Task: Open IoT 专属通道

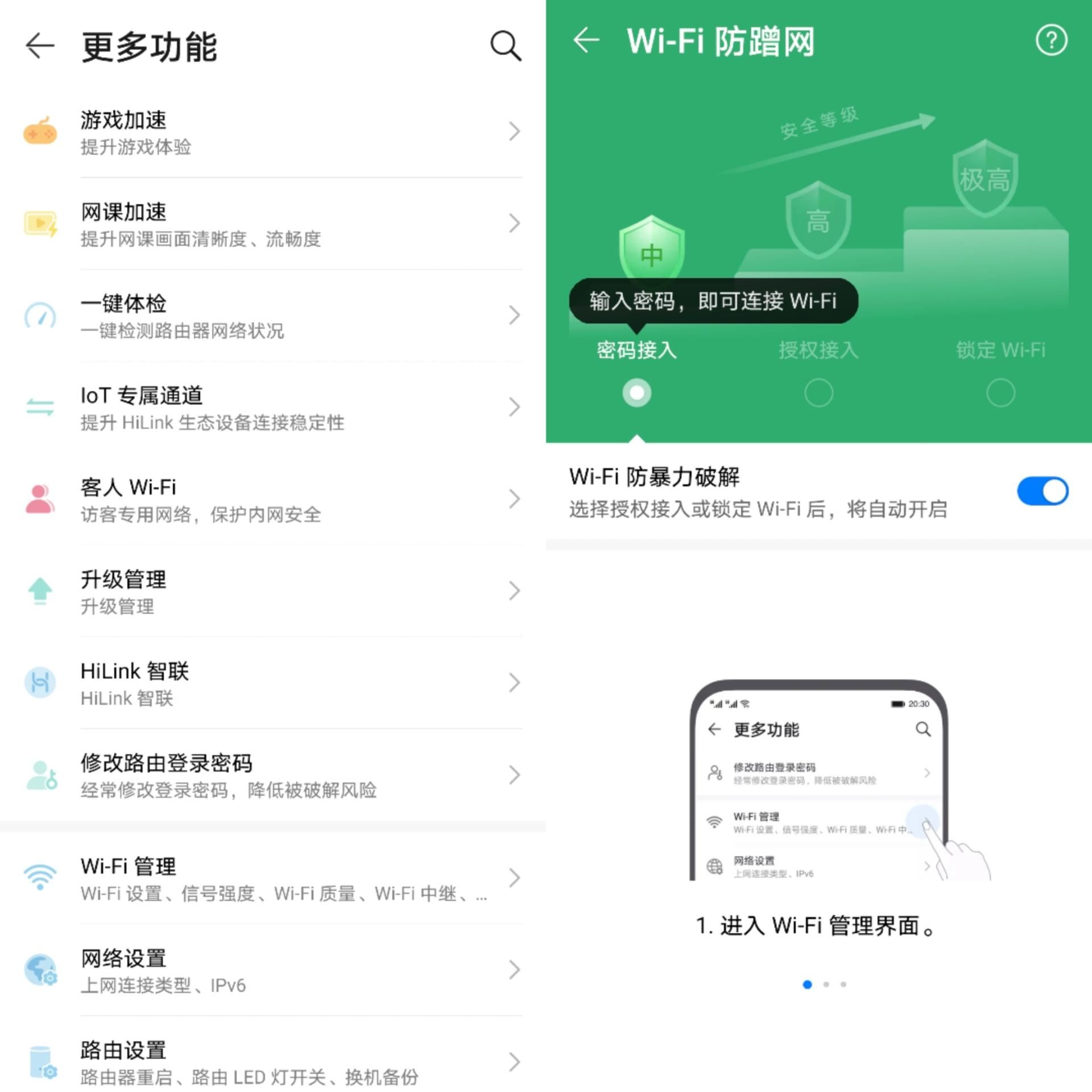Action: tap(273, 408)
